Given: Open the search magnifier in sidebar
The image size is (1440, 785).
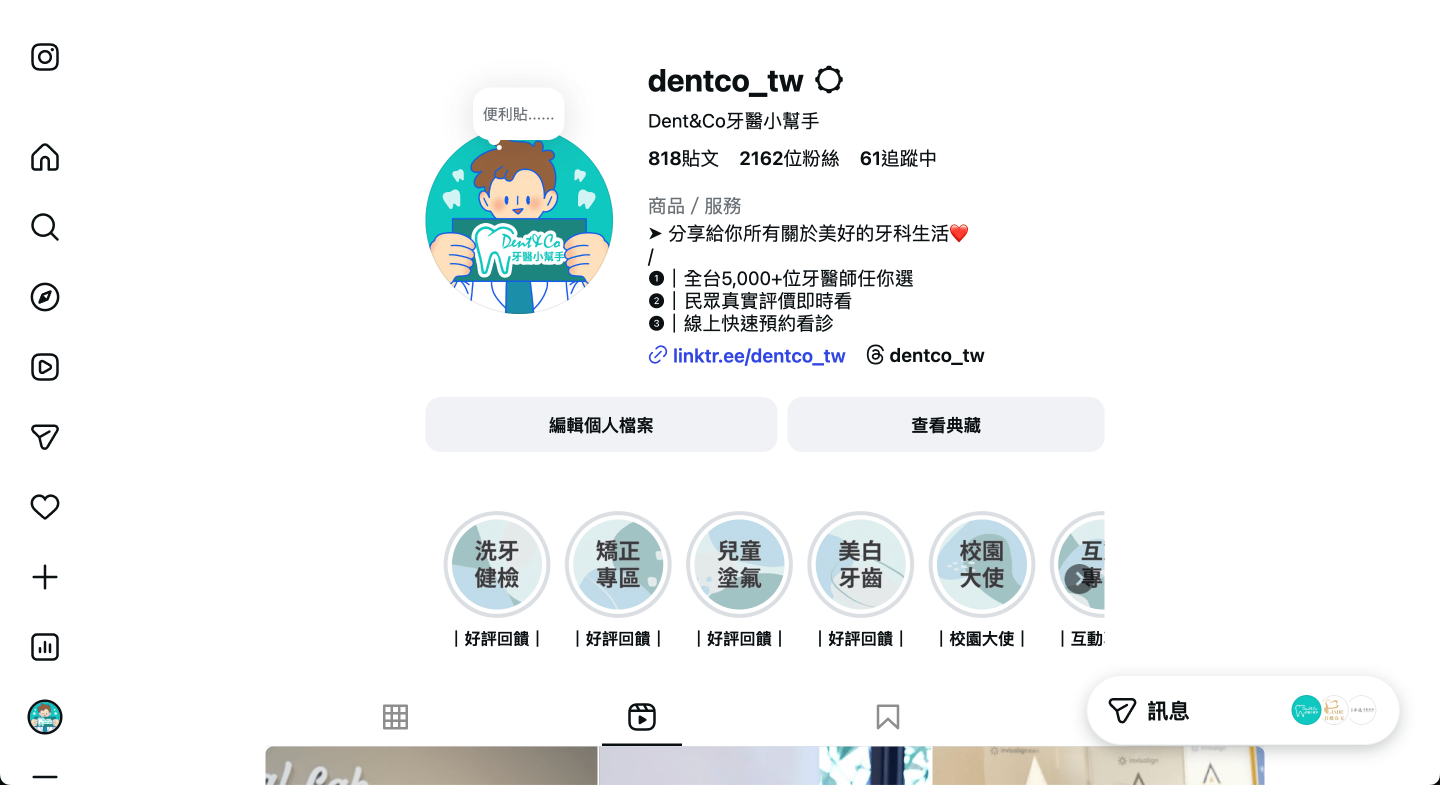Looking at the screenshot, I should pyautogui.click(x=45, y=227).
